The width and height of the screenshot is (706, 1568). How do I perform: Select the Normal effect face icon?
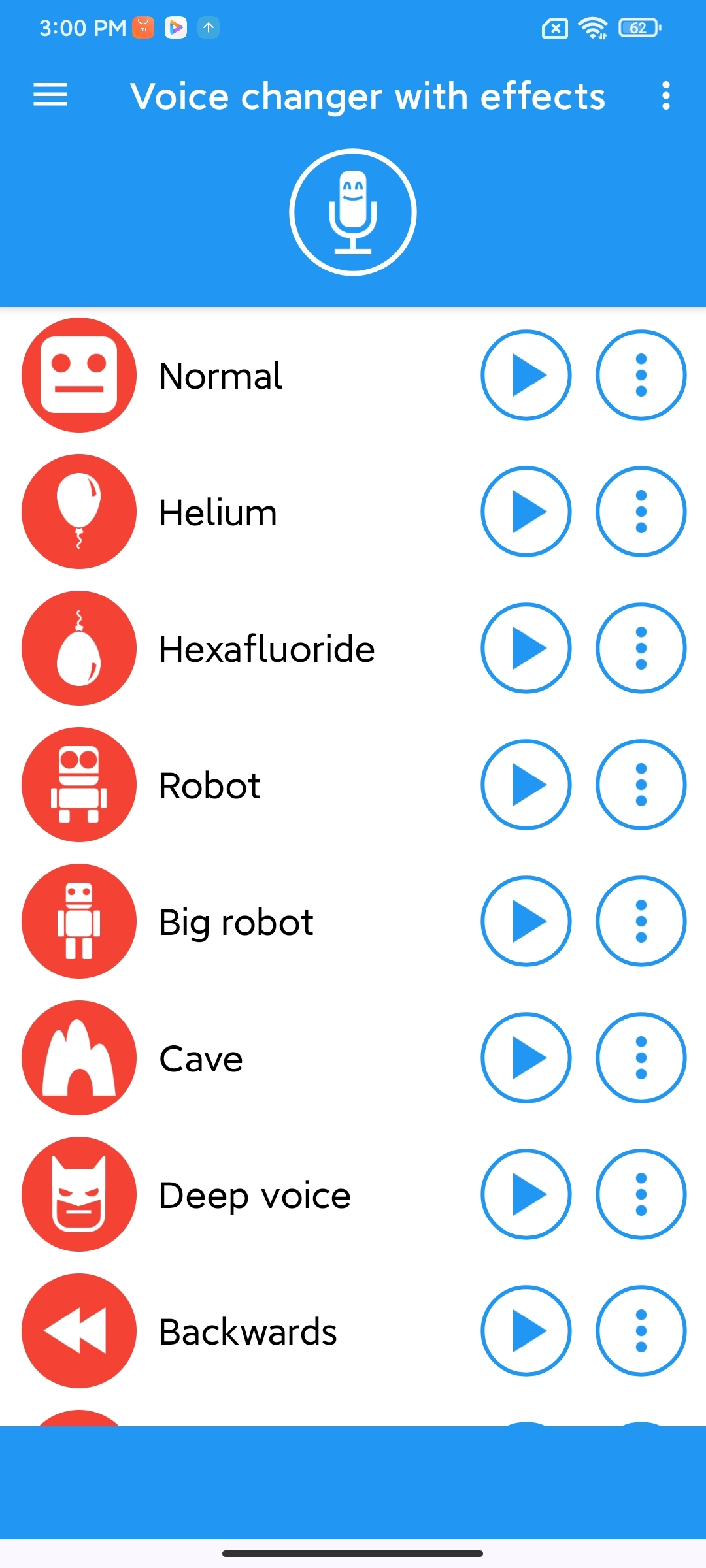click(x=78, y=374)
